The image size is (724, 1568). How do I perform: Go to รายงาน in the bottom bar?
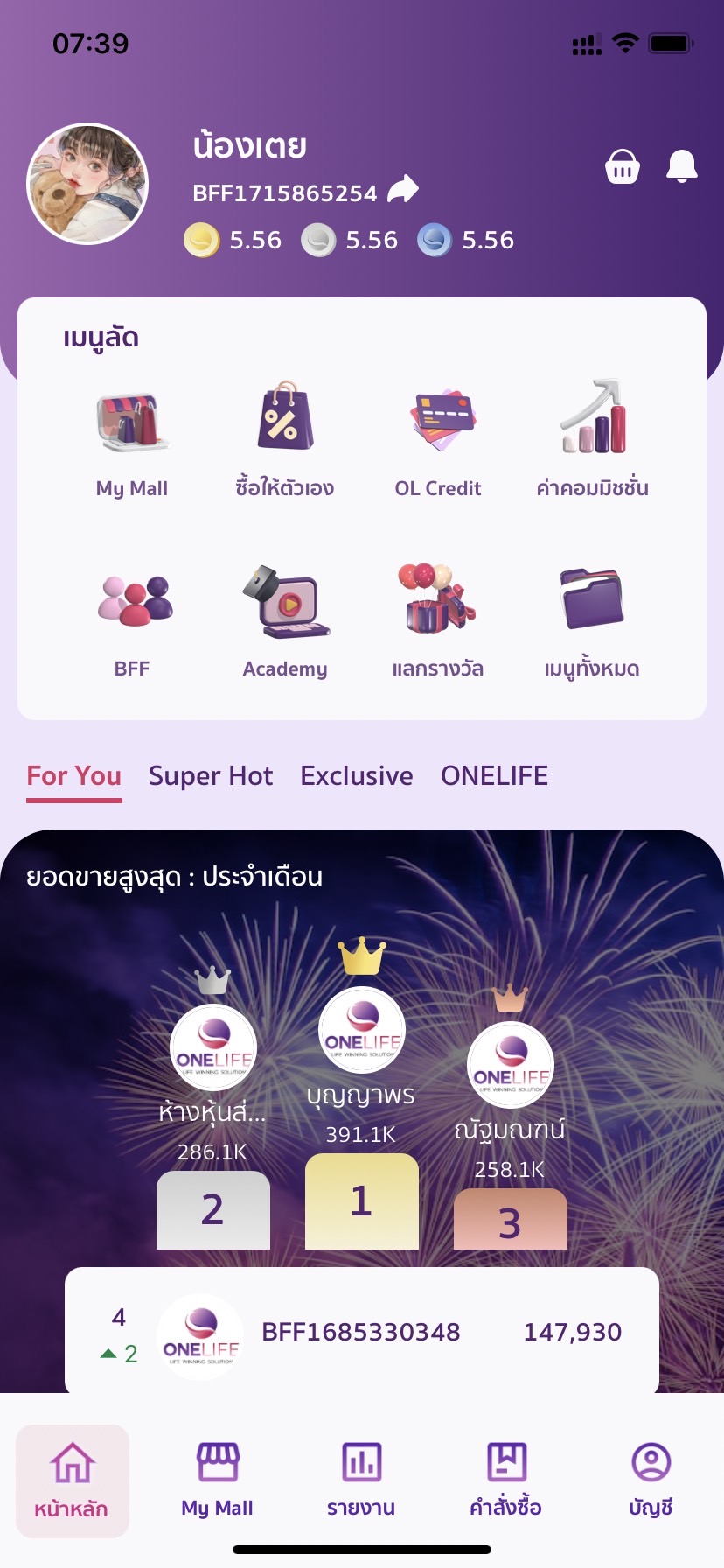coord(361,1480)
